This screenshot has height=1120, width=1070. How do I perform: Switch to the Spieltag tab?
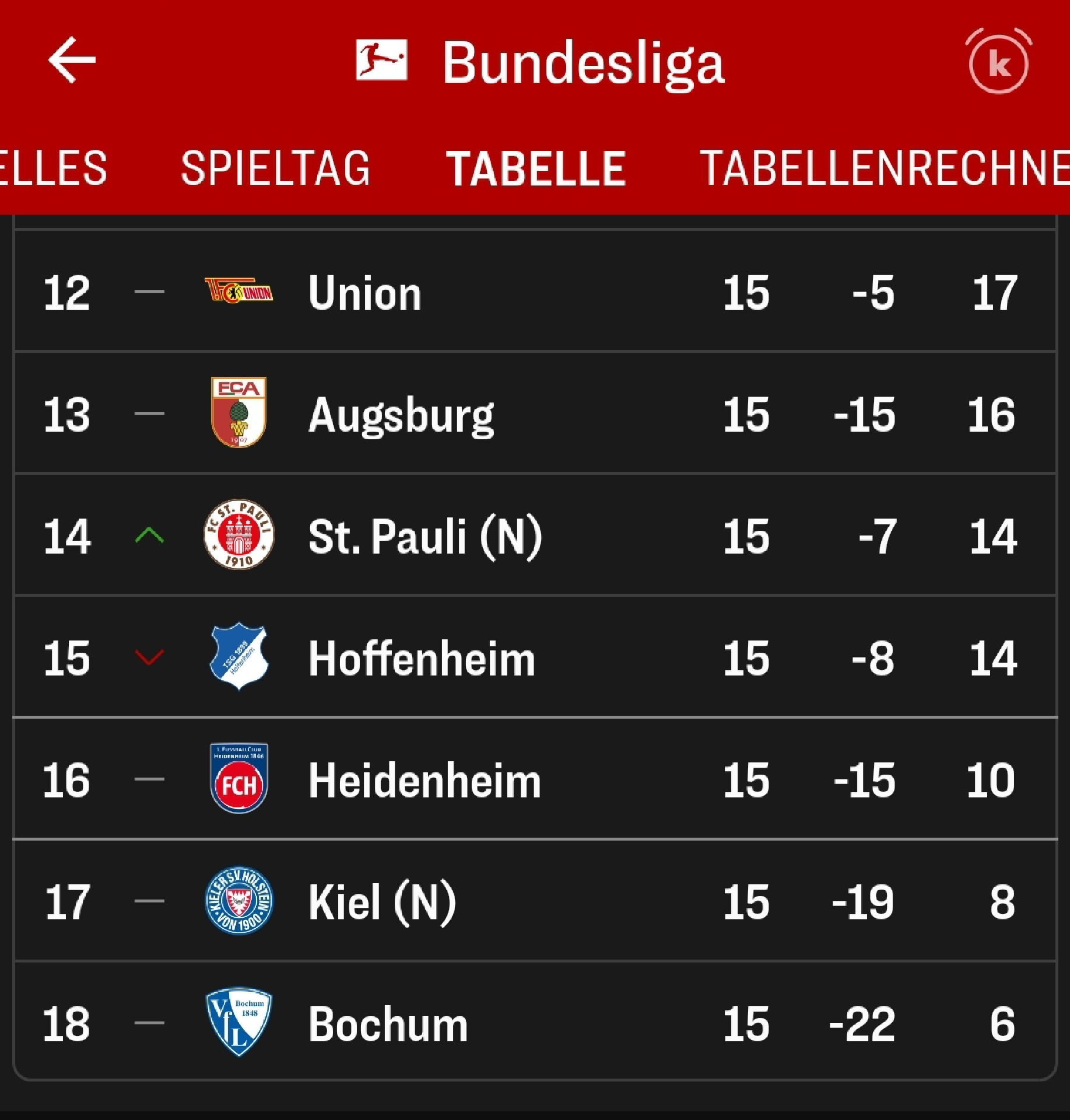275,169
